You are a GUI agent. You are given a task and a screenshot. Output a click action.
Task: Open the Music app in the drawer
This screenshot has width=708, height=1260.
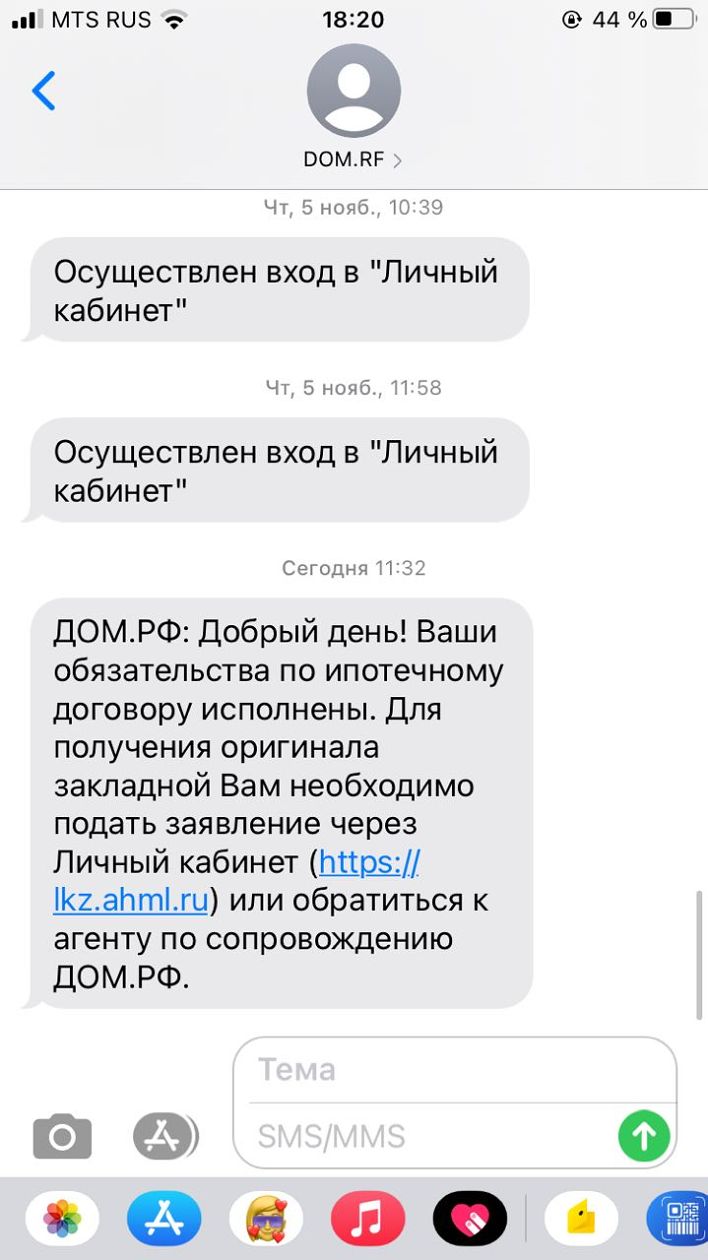pyautogui.click(x=367, y=1219)
